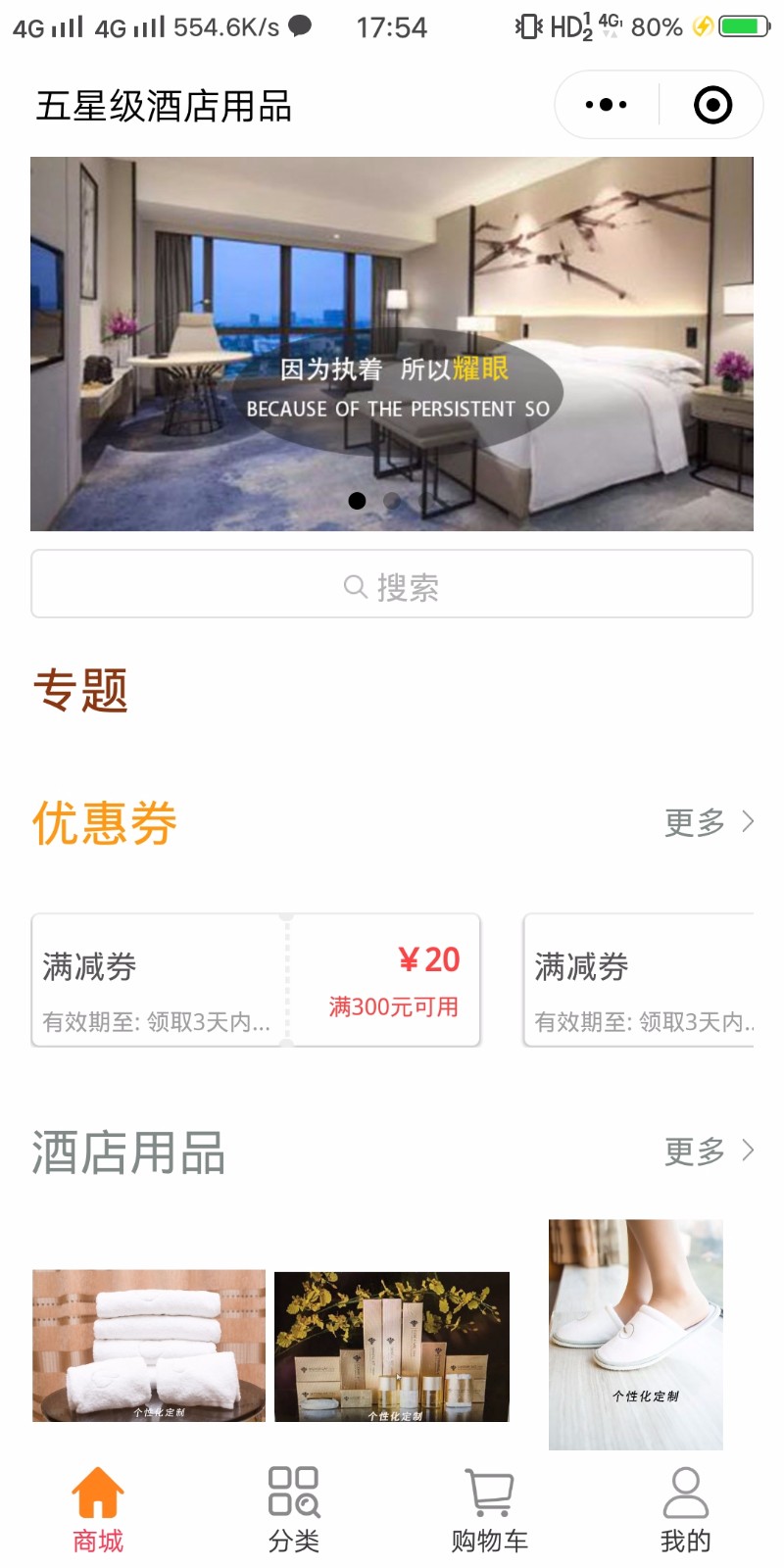Select the second banner page dot
Image resolution: width=784 pixels, height=1568 pixels.
point(392,501)
